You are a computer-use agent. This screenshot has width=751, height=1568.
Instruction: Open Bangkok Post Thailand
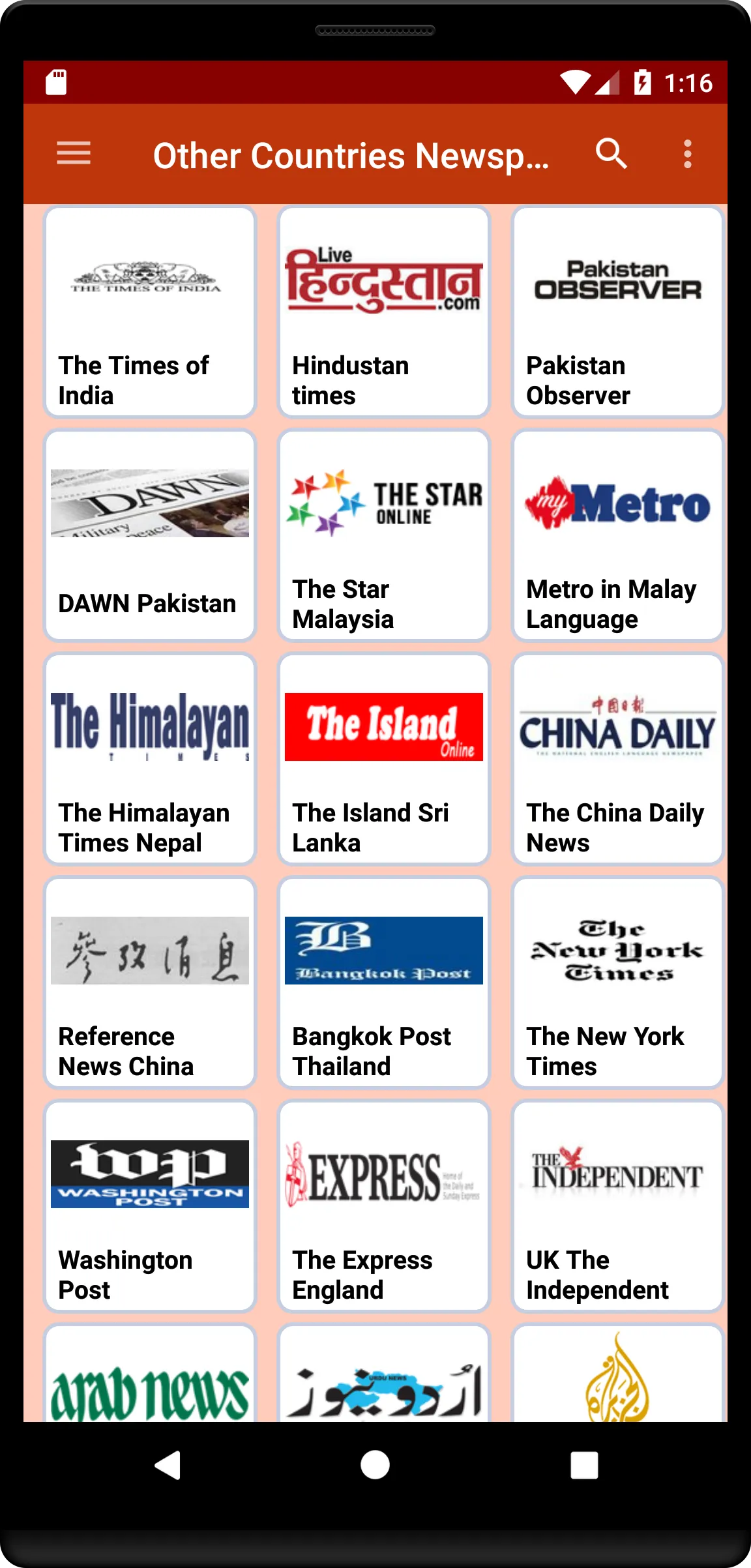coord(384,983)
